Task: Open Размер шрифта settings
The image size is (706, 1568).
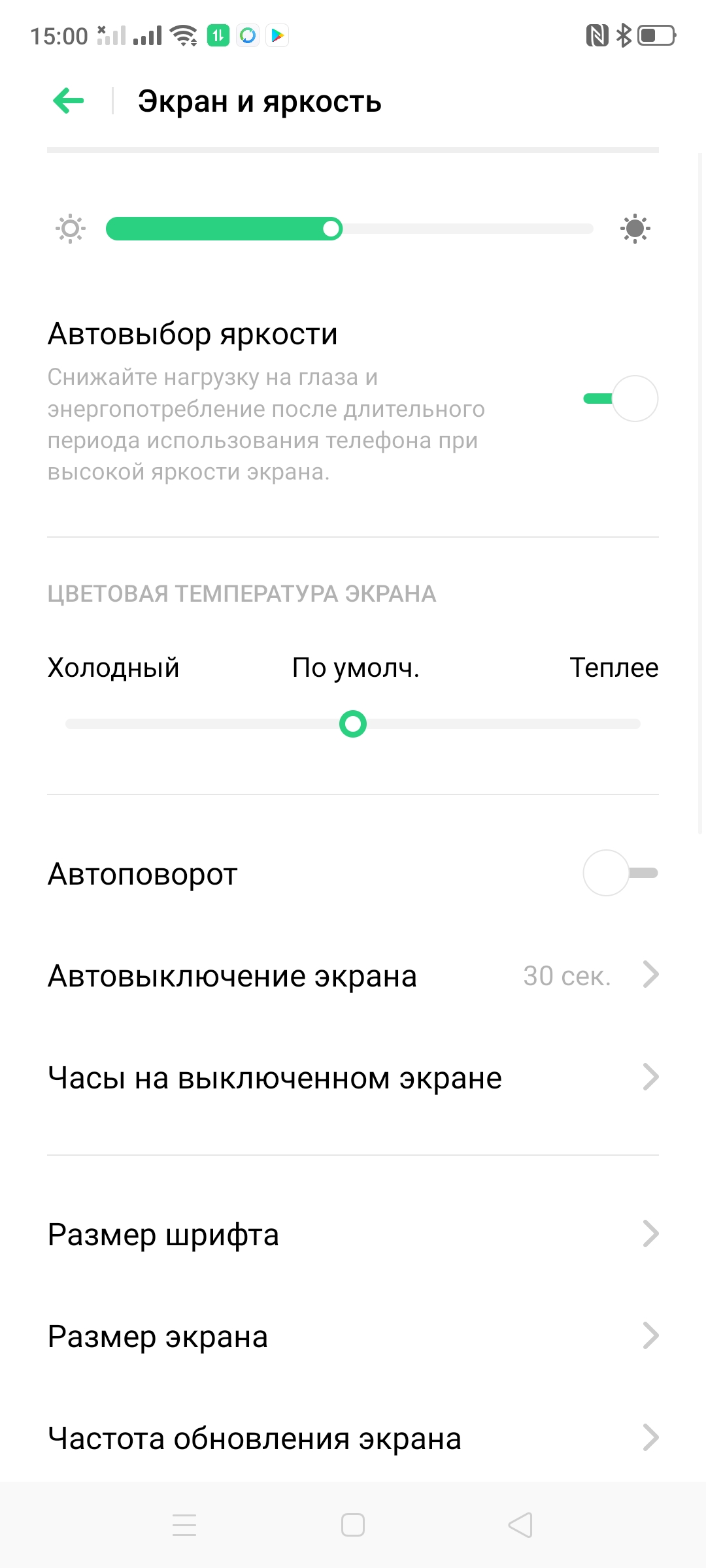Action: coord(353,1235)
